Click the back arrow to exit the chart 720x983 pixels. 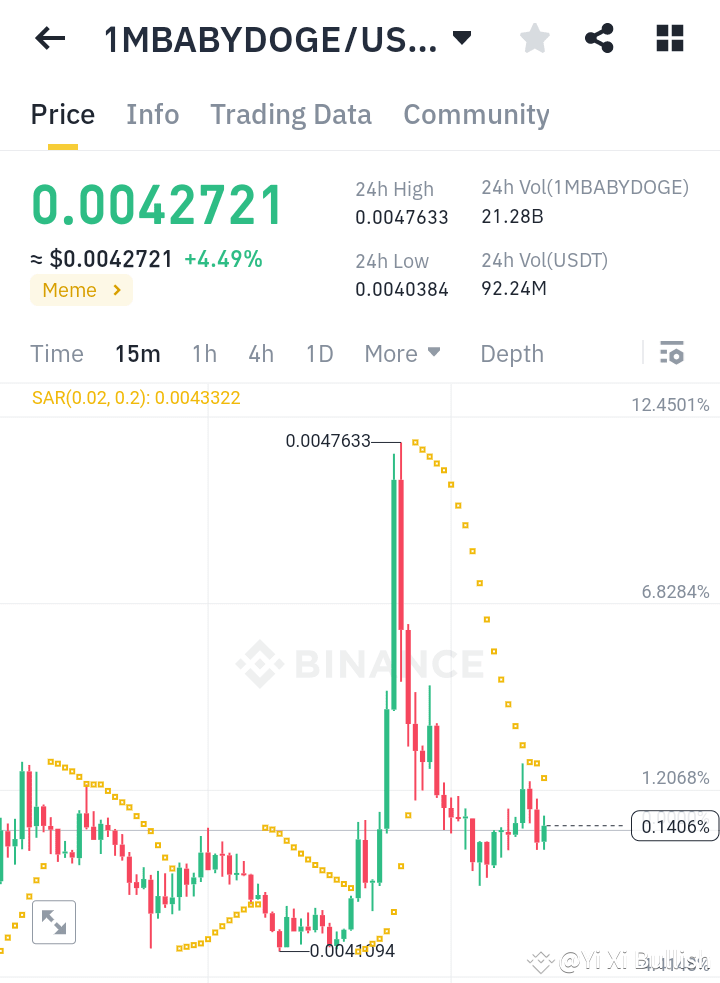click(48, 38)
